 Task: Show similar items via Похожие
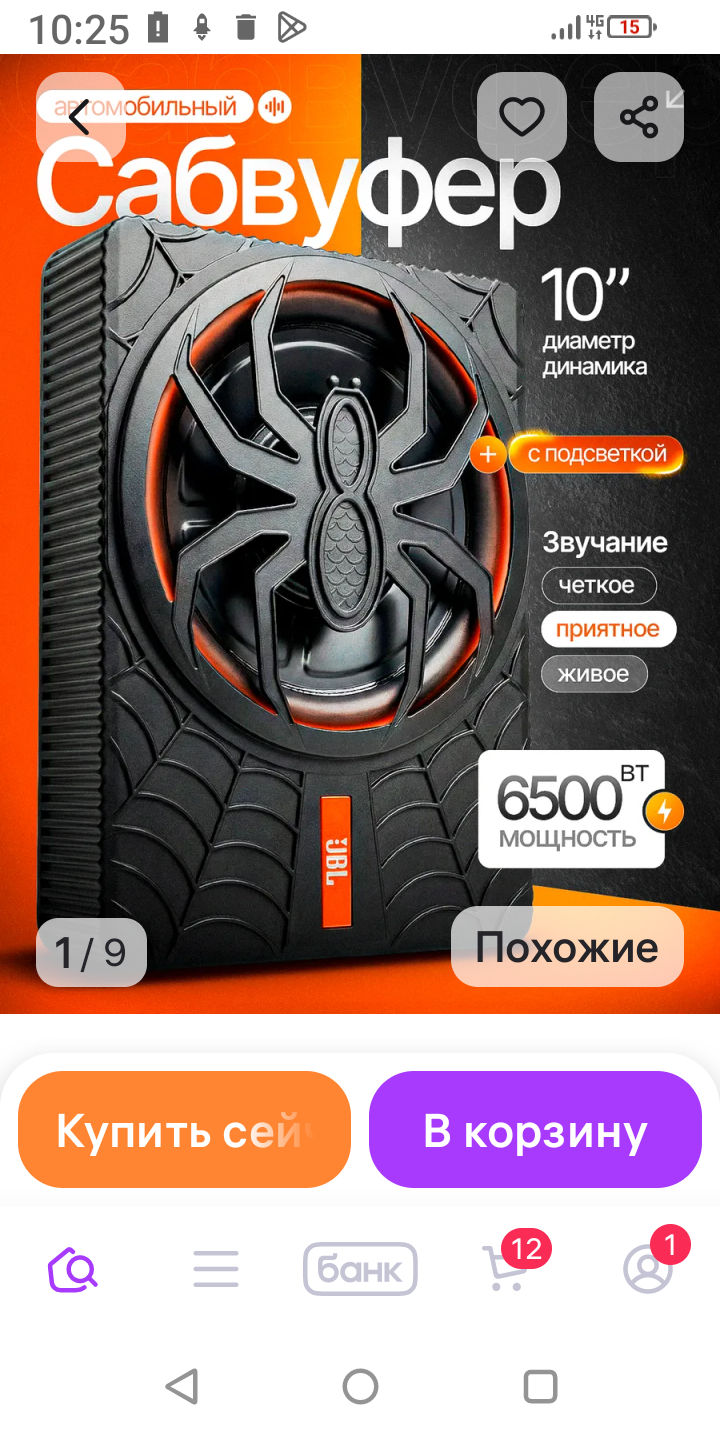567,947
